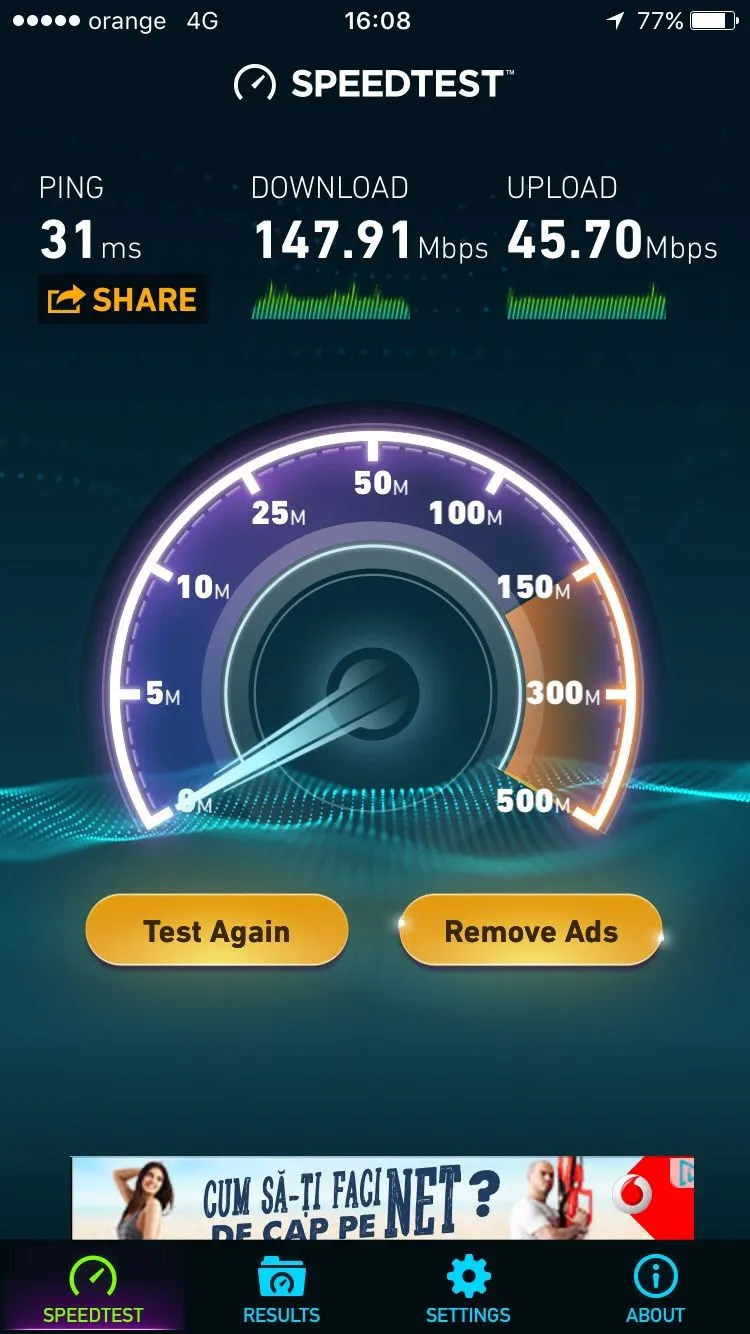Select the About tab
Screen dimensions: 750x1334
tap(655, 1289)
